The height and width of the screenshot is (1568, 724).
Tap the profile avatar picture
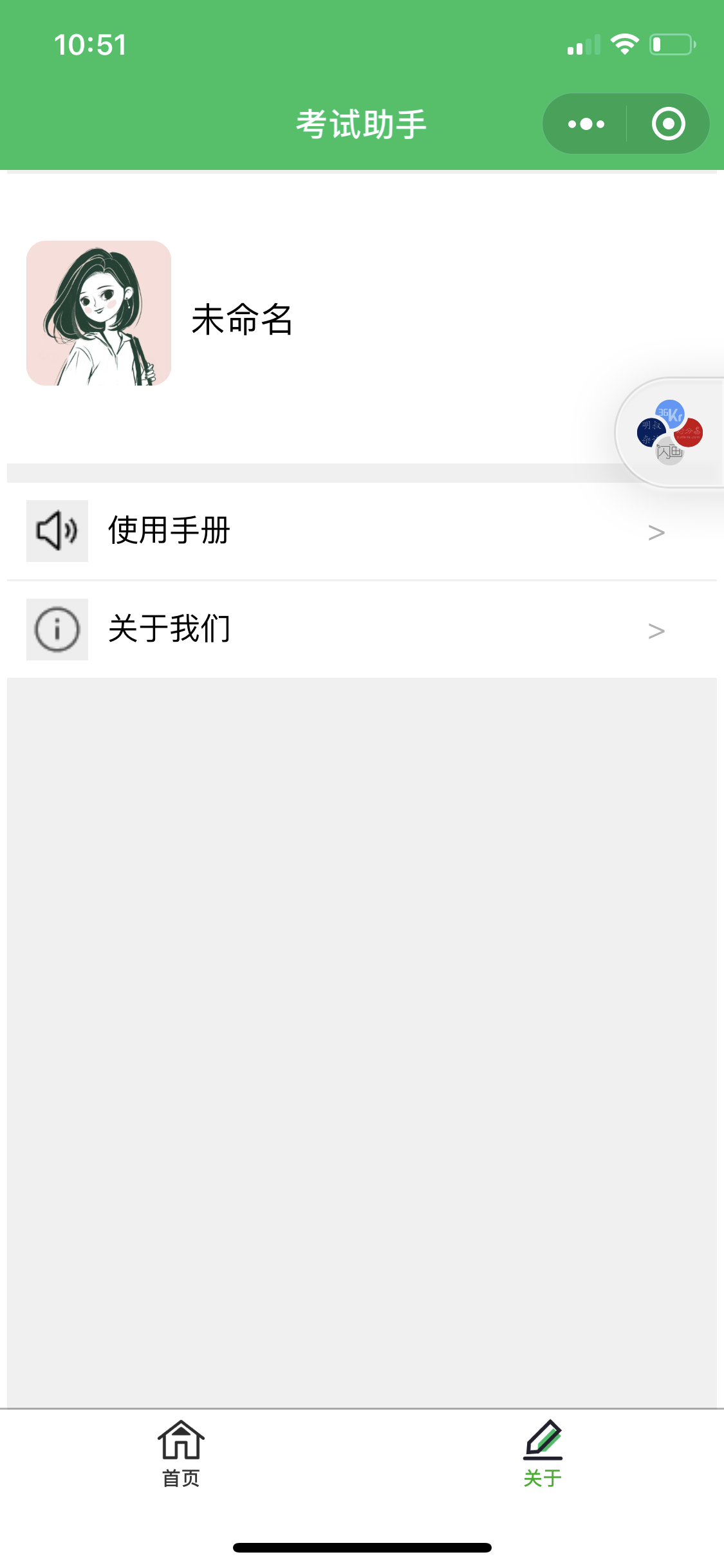pos(98,313)
